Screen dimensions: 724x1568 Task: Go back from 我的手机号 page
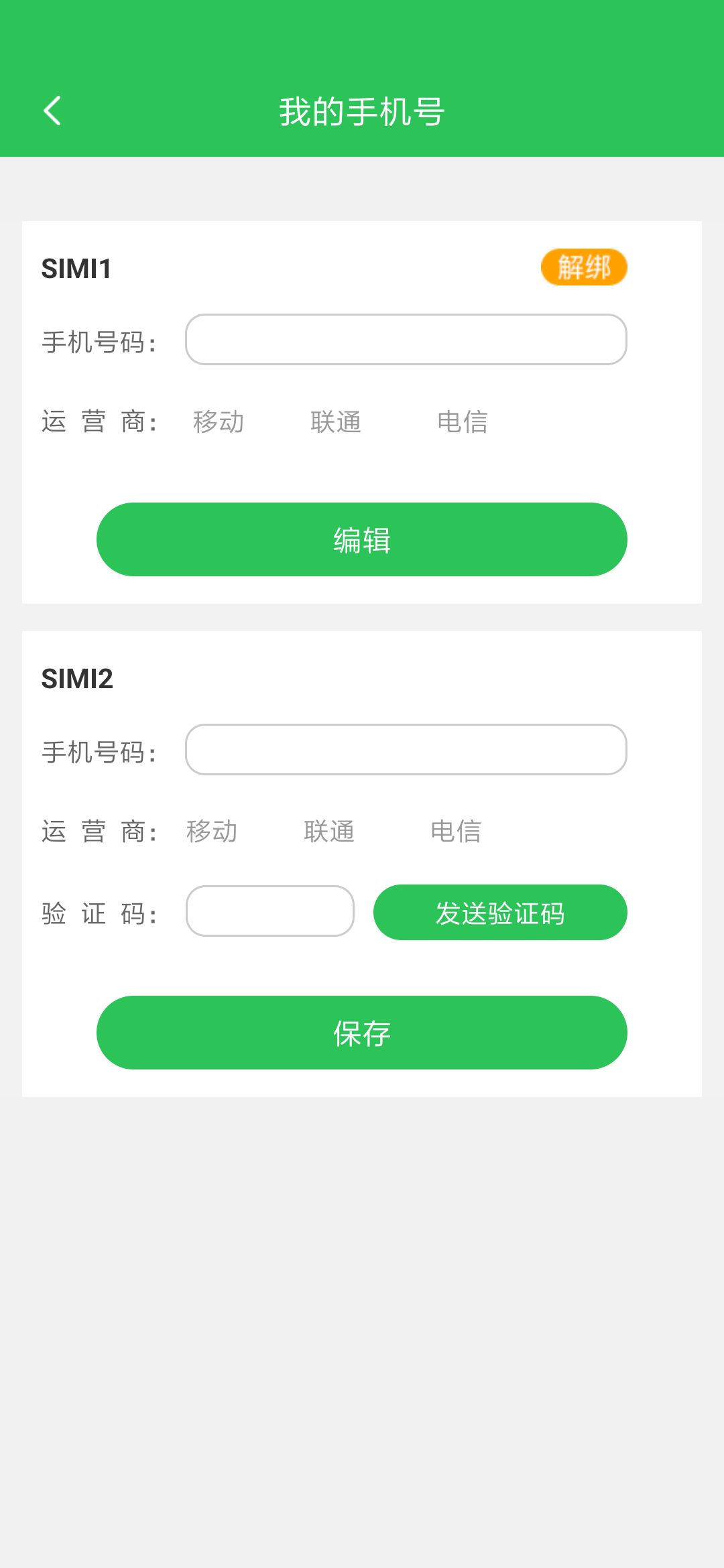[52, 111]
